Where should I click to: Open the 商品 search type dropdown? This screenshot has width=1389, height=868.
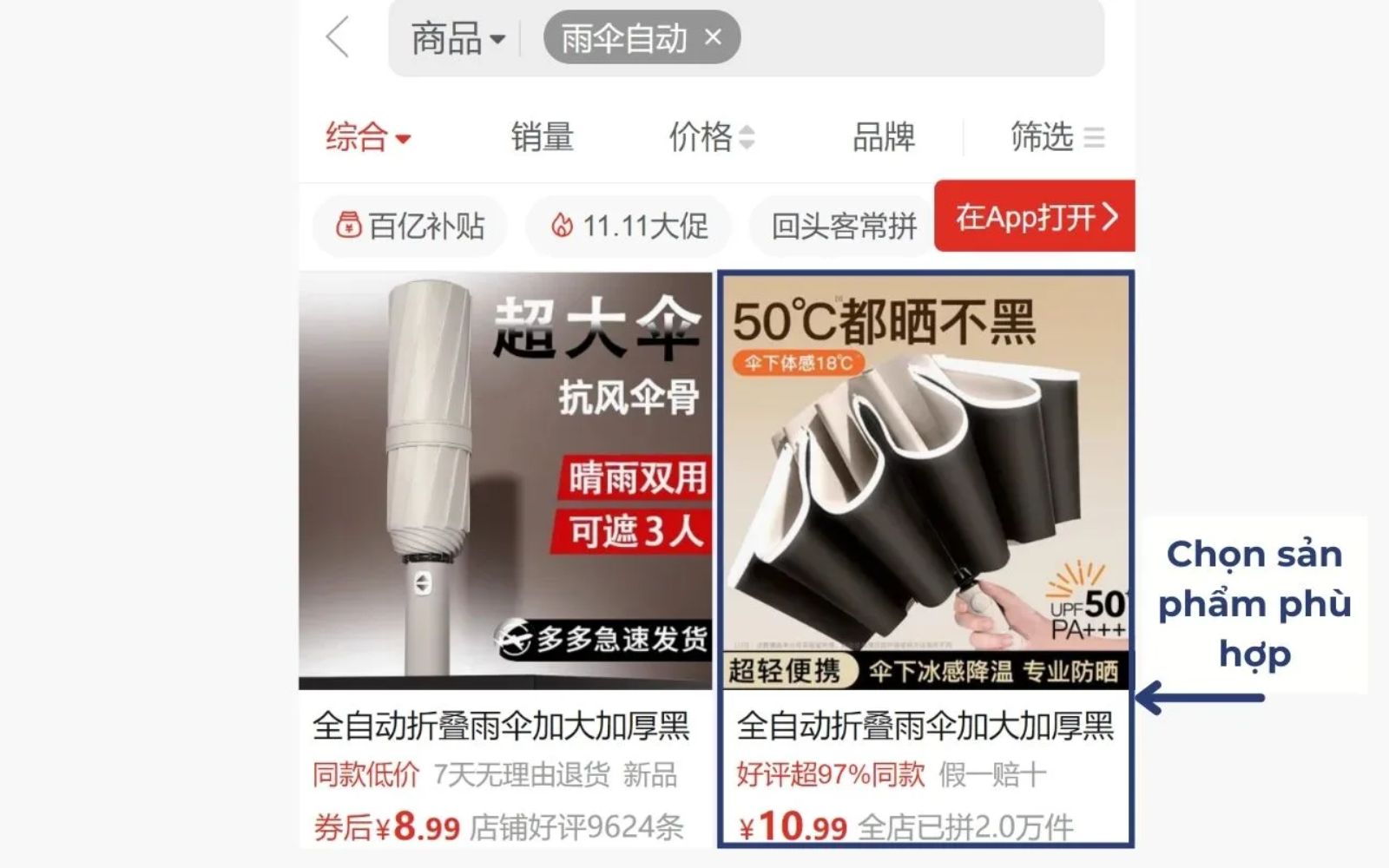point(457,39)
